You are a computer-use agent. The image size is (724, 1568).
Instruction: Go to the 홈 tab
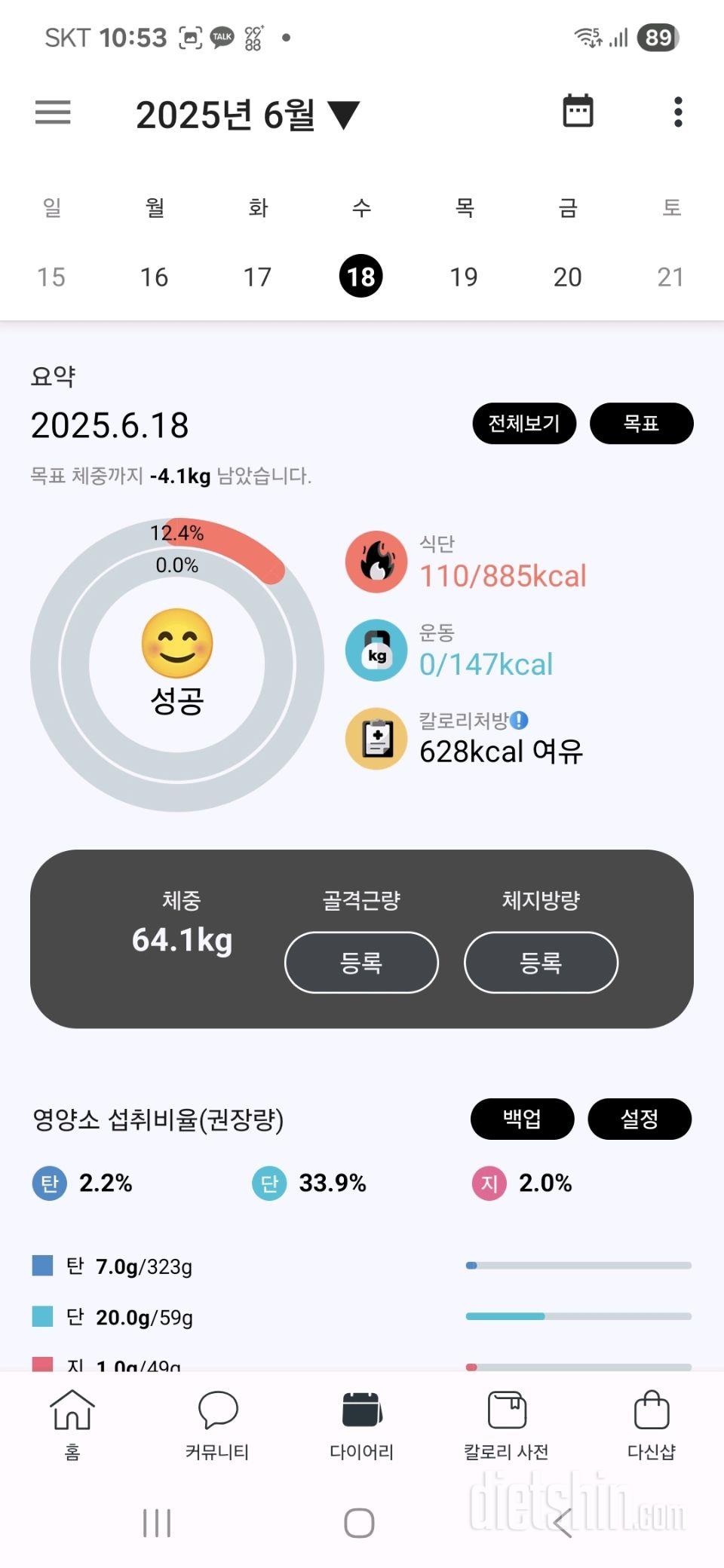coord(72,1424)
